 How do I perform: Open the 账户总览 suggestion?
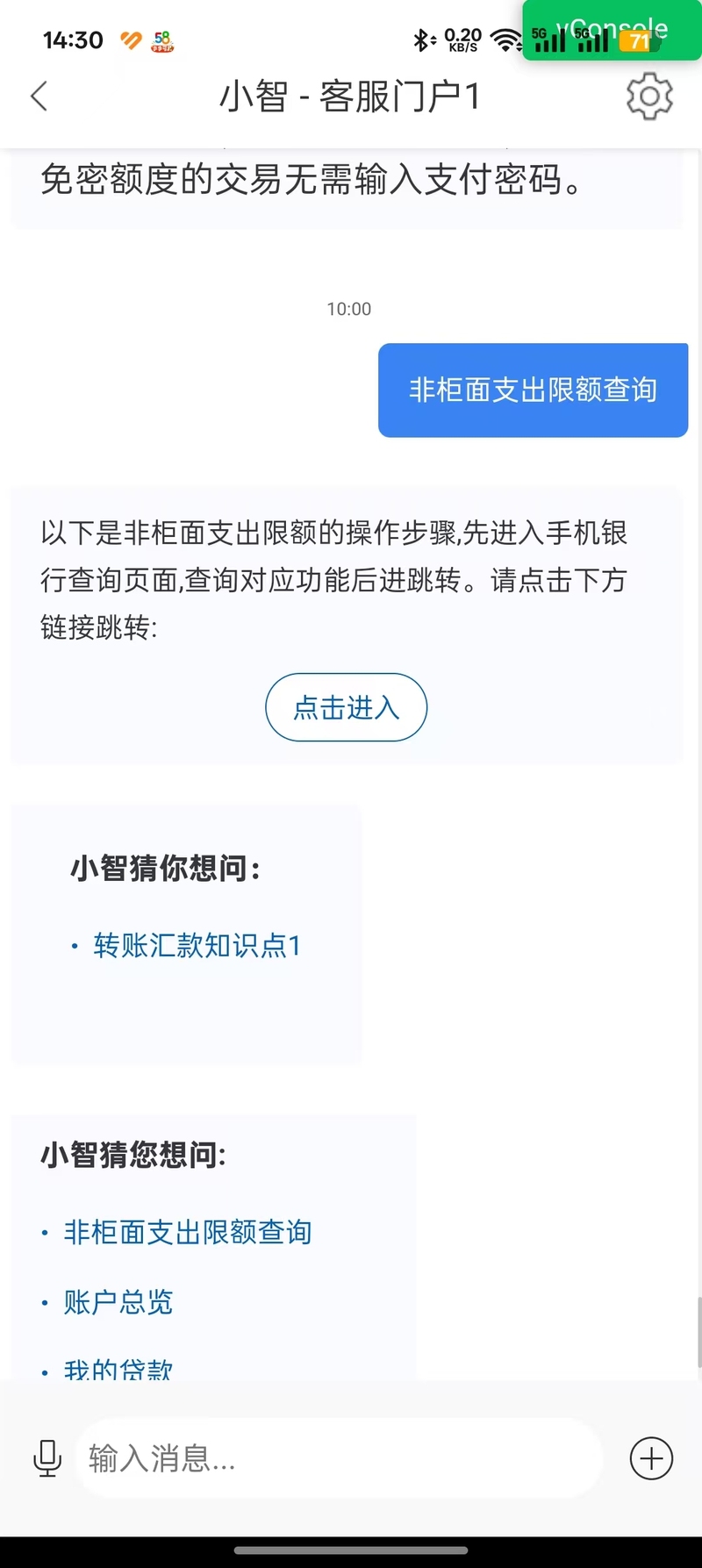click(x=118, y=1301)
